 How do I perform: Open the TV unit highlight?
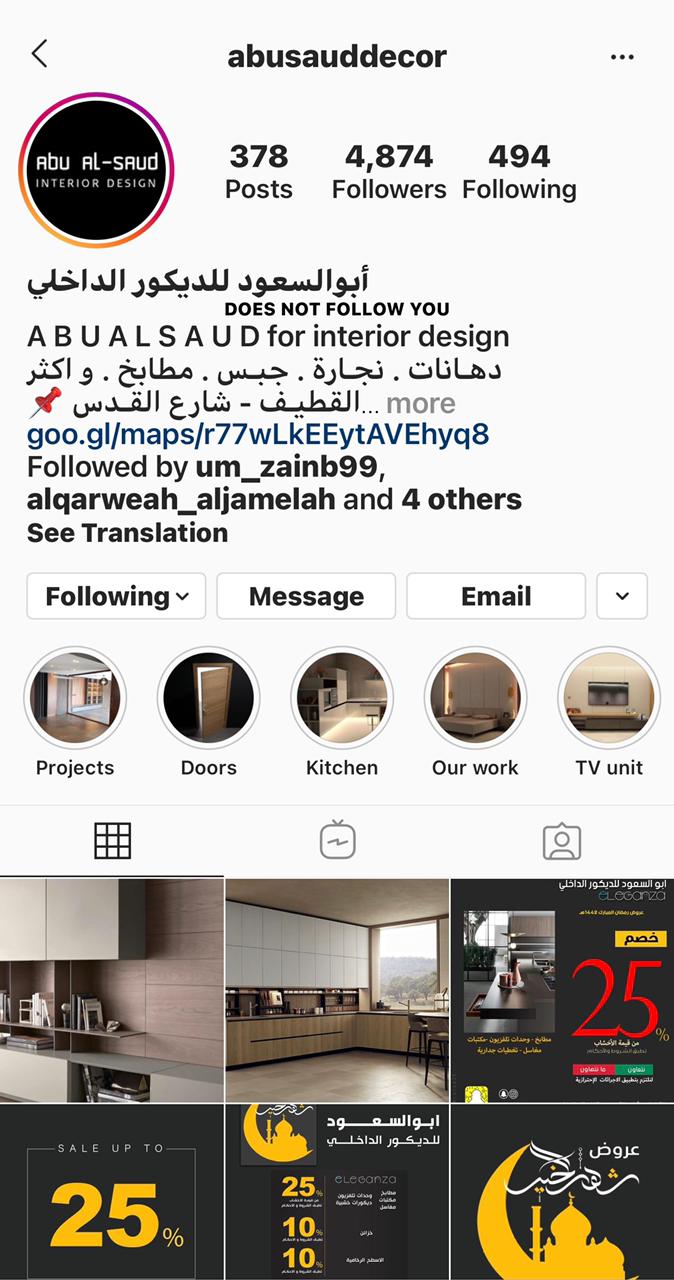pyautogui.click(x=608, y=699)
